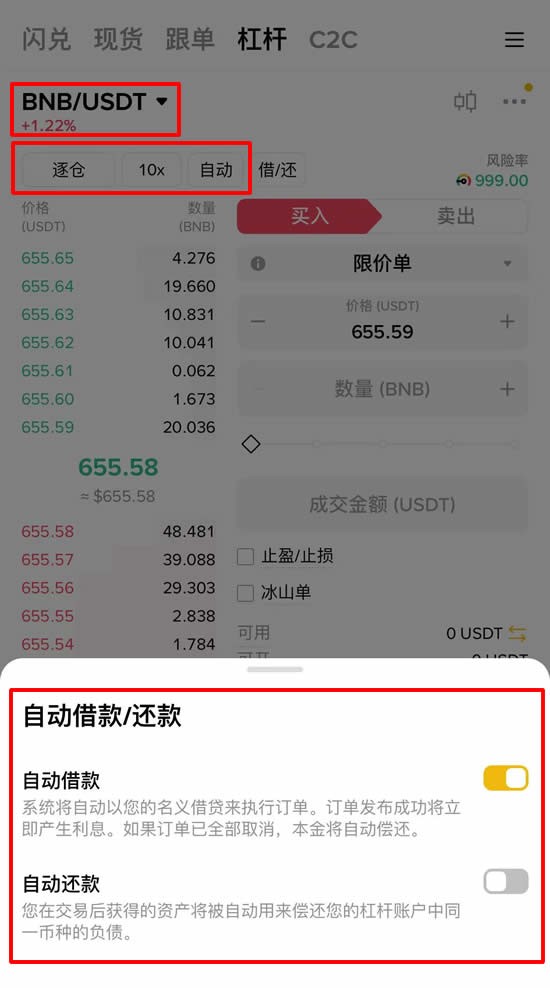Tap the 数量 (BNB) input field
This screenshot has width=550, height=988.
coord(382,389)
